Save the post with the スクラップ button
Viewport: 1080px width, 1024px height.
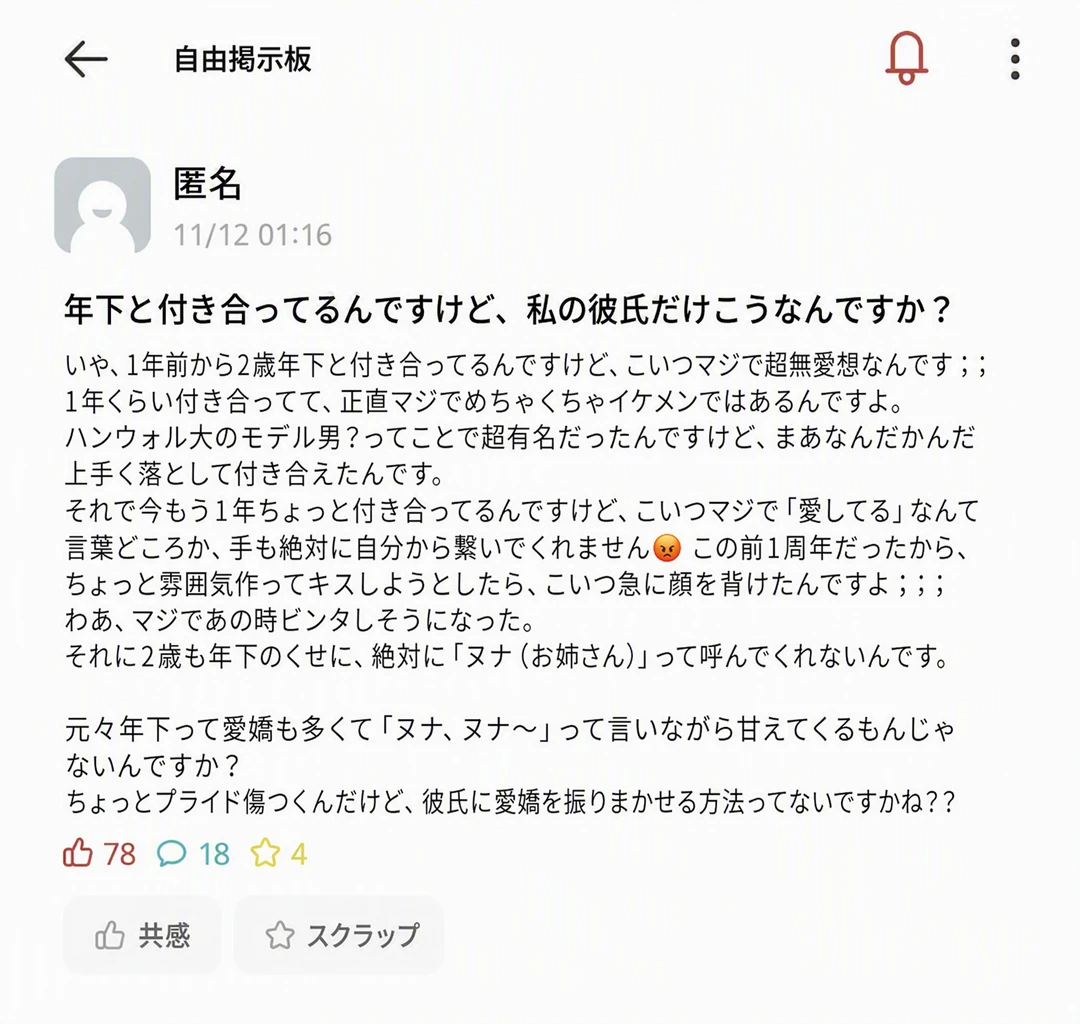[339, 934]
